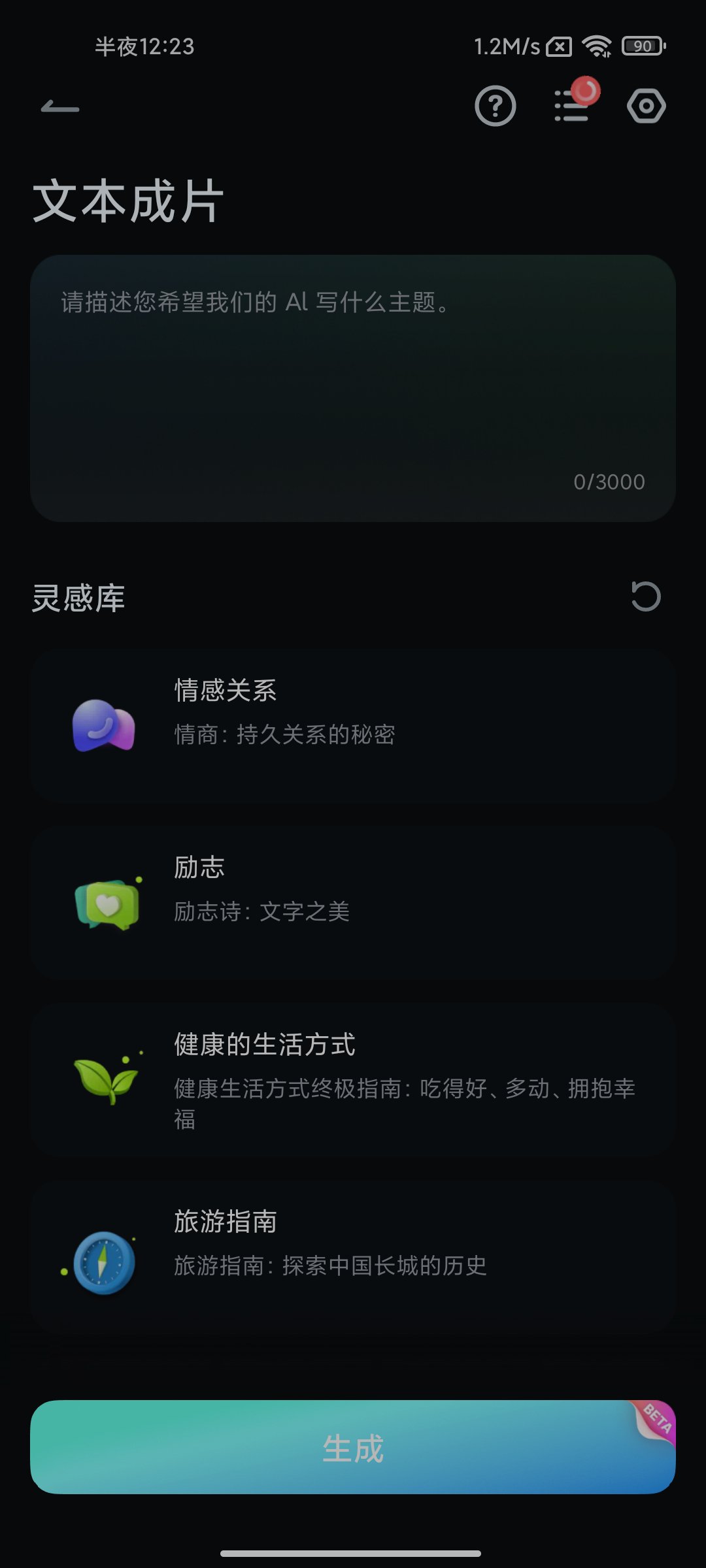706x1568 pixels.
Task: Open the task list with red notification badge
Action: [571, 106]
